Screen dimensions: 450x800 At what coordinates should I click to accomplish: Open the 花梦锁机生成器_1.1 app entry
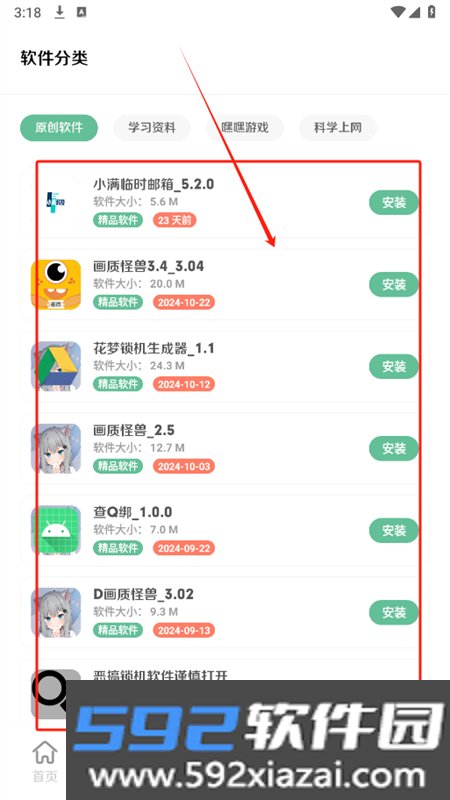(224, 366)
